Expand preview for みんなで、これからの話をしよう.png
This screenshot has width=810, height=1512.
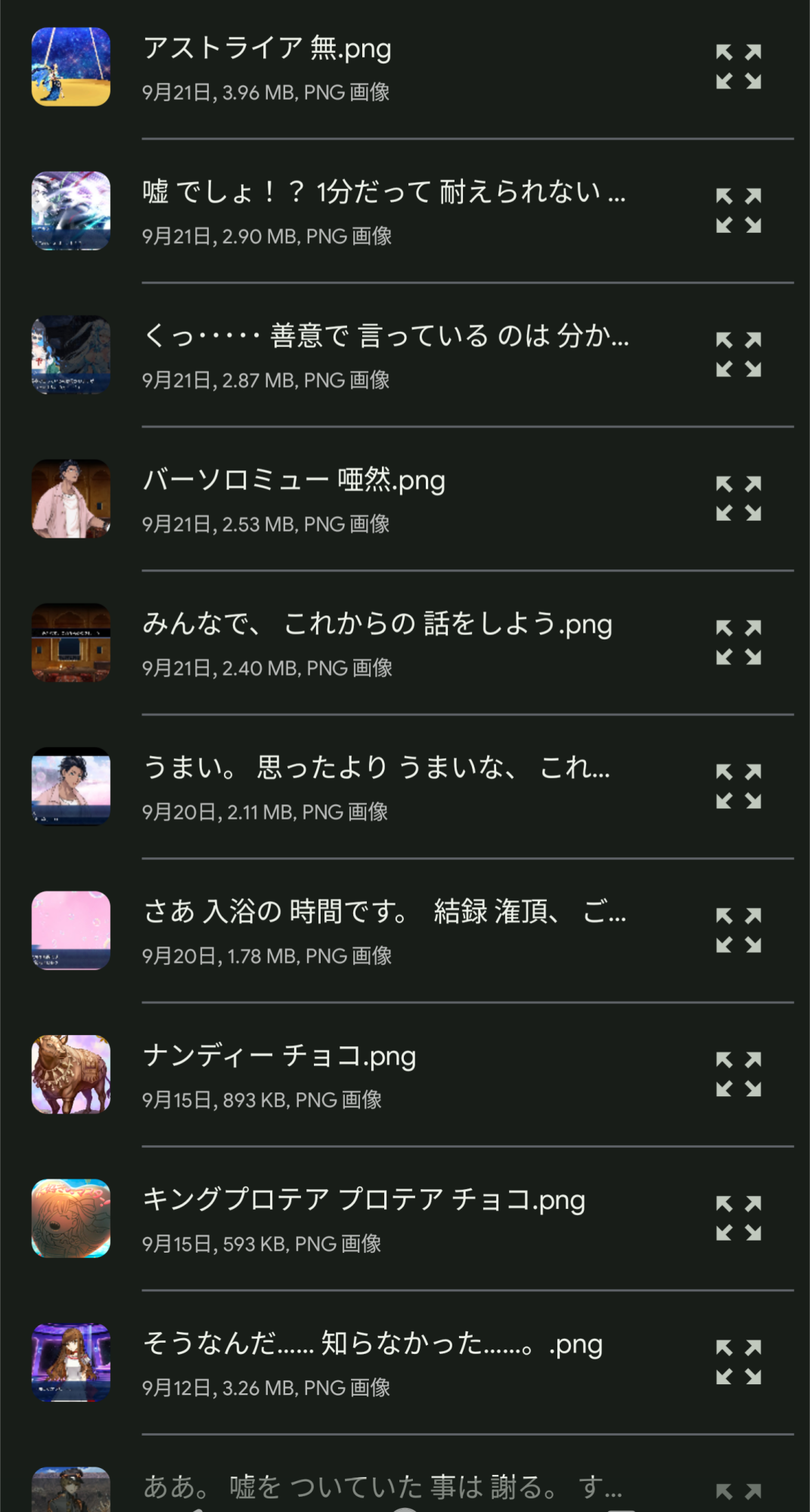(x=738, y=643)
